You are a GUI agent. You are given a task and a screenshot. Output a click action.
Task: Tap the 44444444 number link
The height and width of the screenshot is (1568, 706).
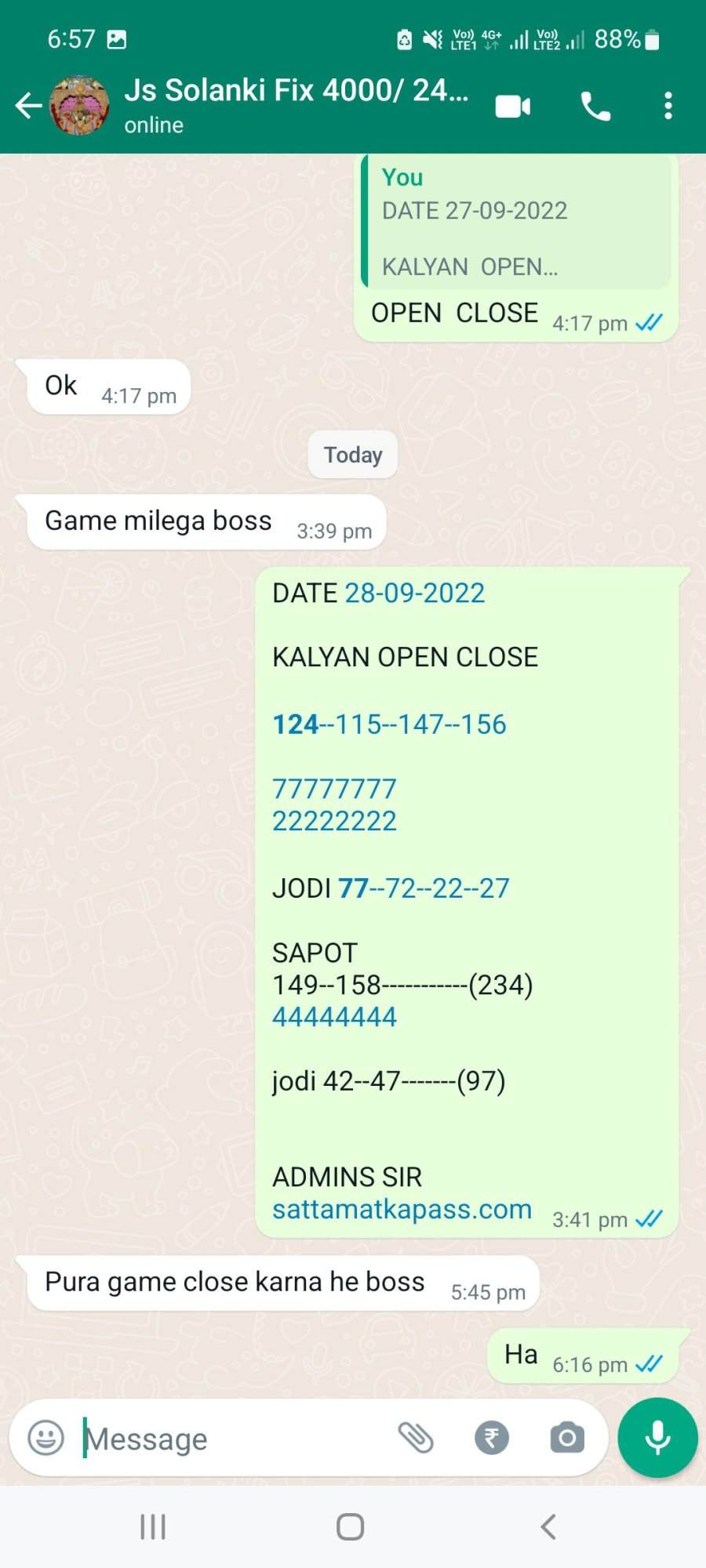(334, 1017)
